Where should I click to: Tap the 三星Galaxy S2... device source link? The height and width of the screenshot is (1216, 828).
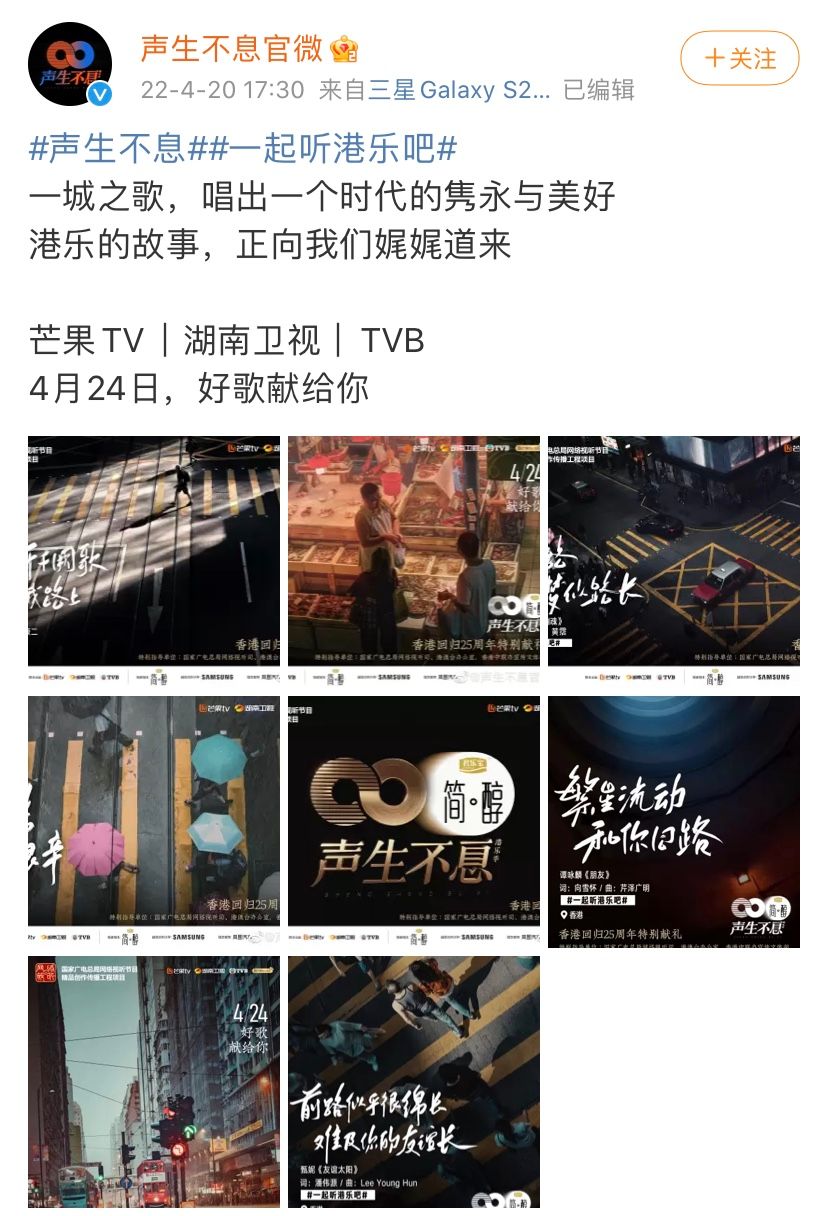tap(460, 90)
